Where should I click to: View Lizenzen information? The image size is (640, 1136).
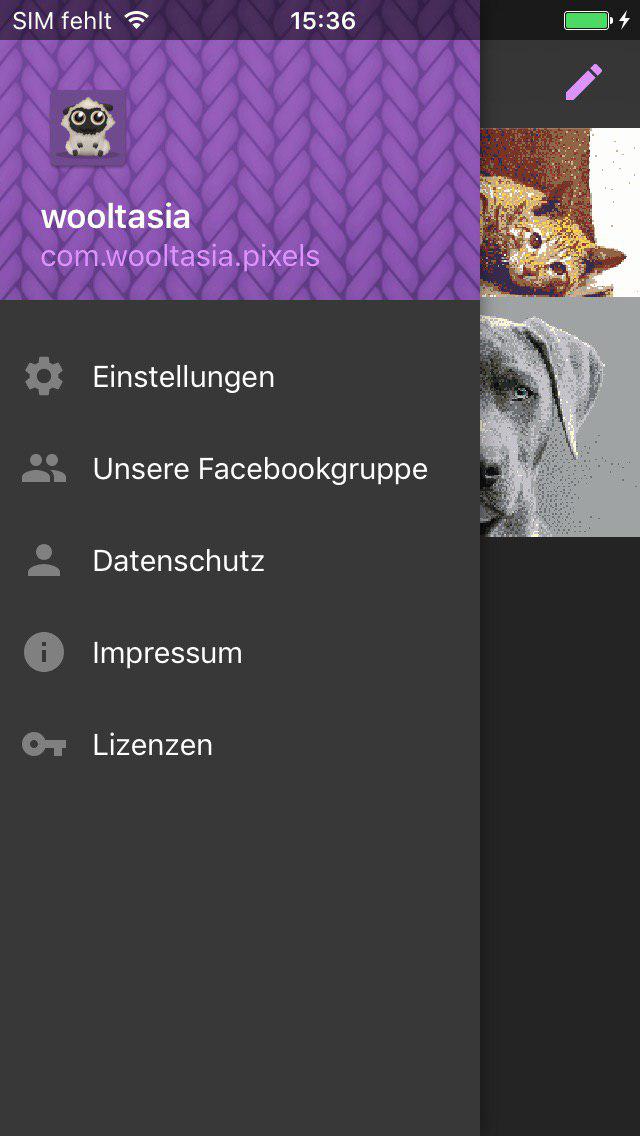click(152, 745)
